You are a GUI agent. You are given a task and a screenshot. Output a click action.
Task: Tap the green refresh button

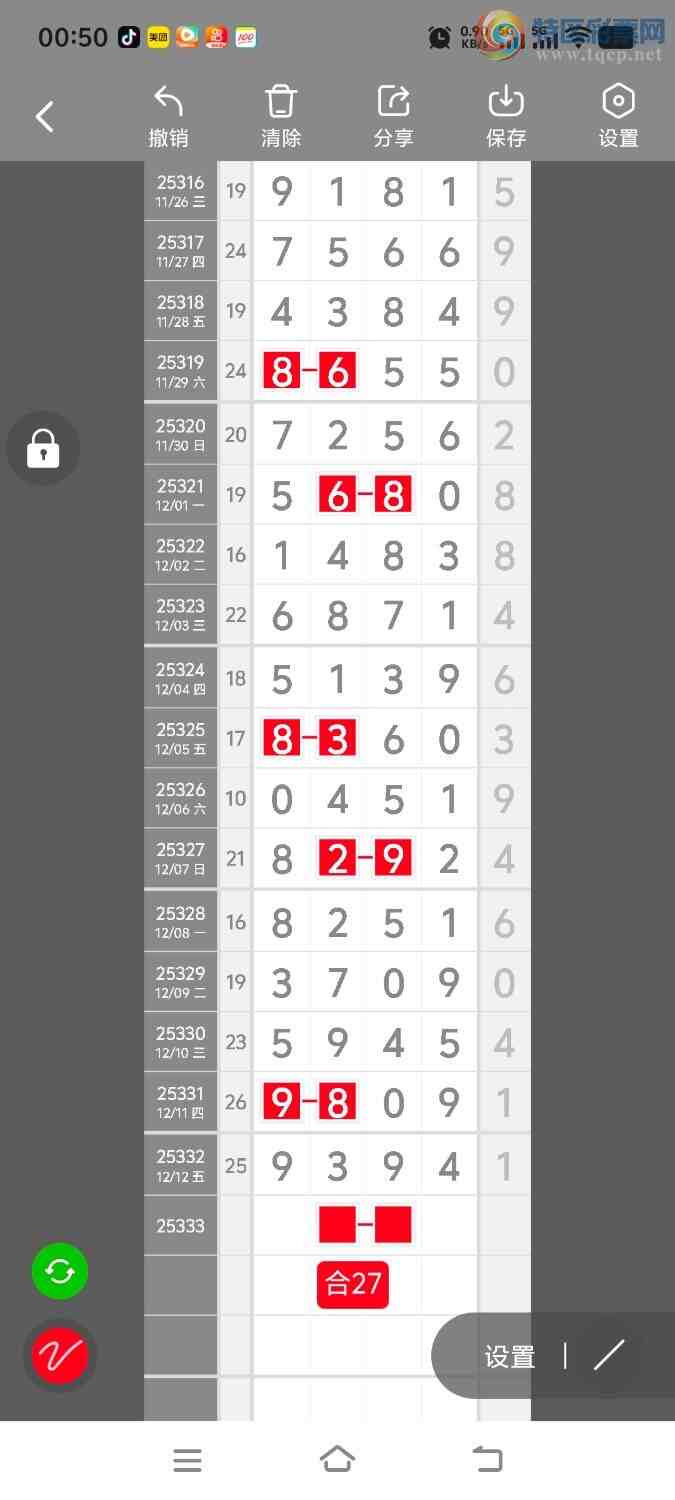click(x=60, y=1271)
